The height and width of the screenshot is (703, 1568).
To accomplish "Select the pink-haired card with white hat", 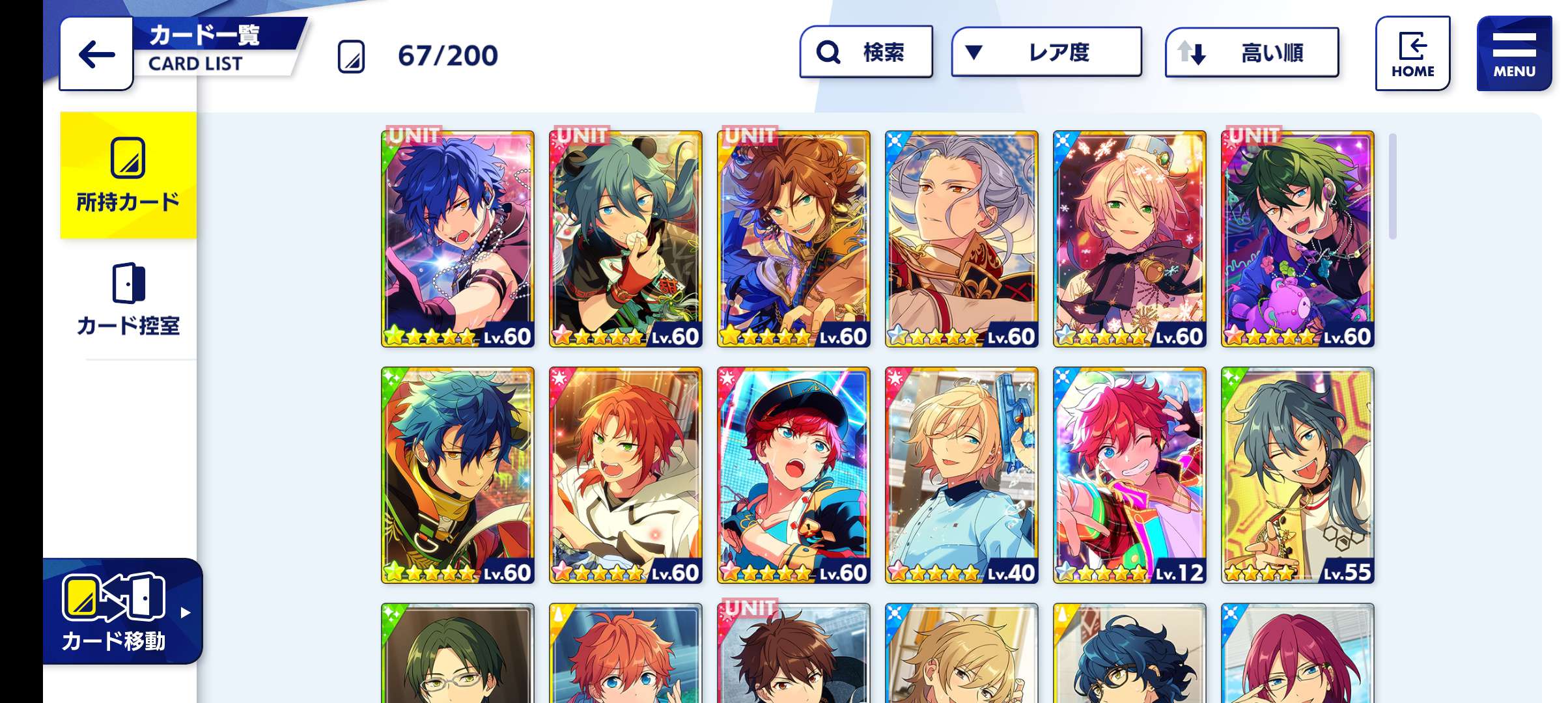I will pyautogui.click(x=1129, y=239).
